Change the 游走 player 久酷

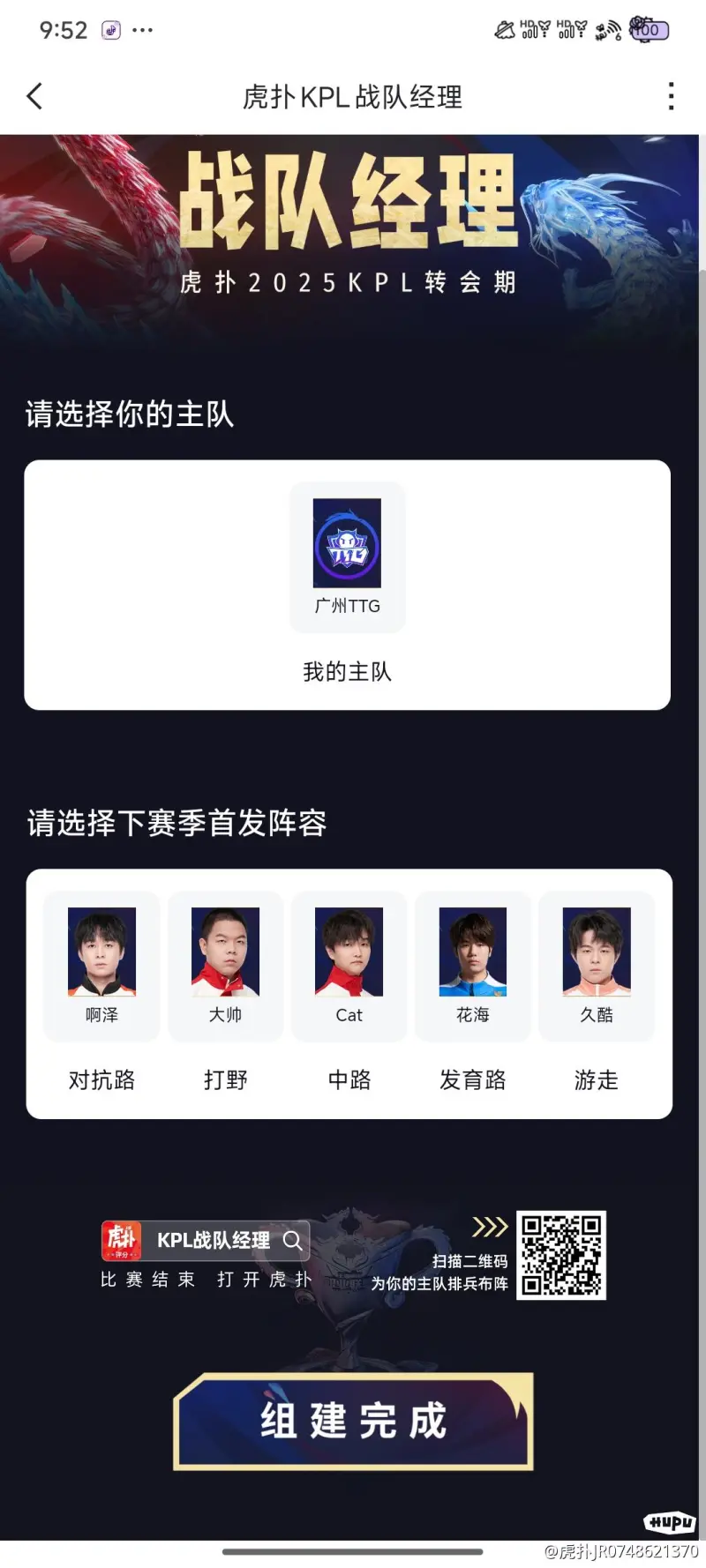pos(597,965)
